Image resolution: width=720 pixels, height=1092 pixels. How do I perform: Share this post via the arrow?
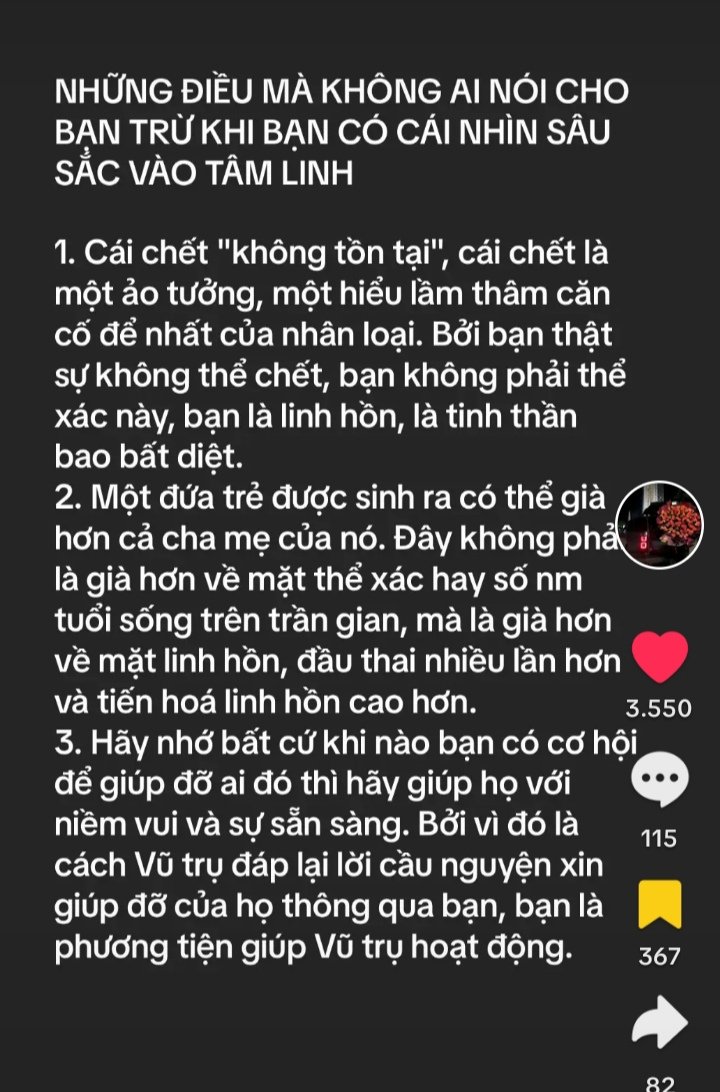click(x=661, y=1022)
